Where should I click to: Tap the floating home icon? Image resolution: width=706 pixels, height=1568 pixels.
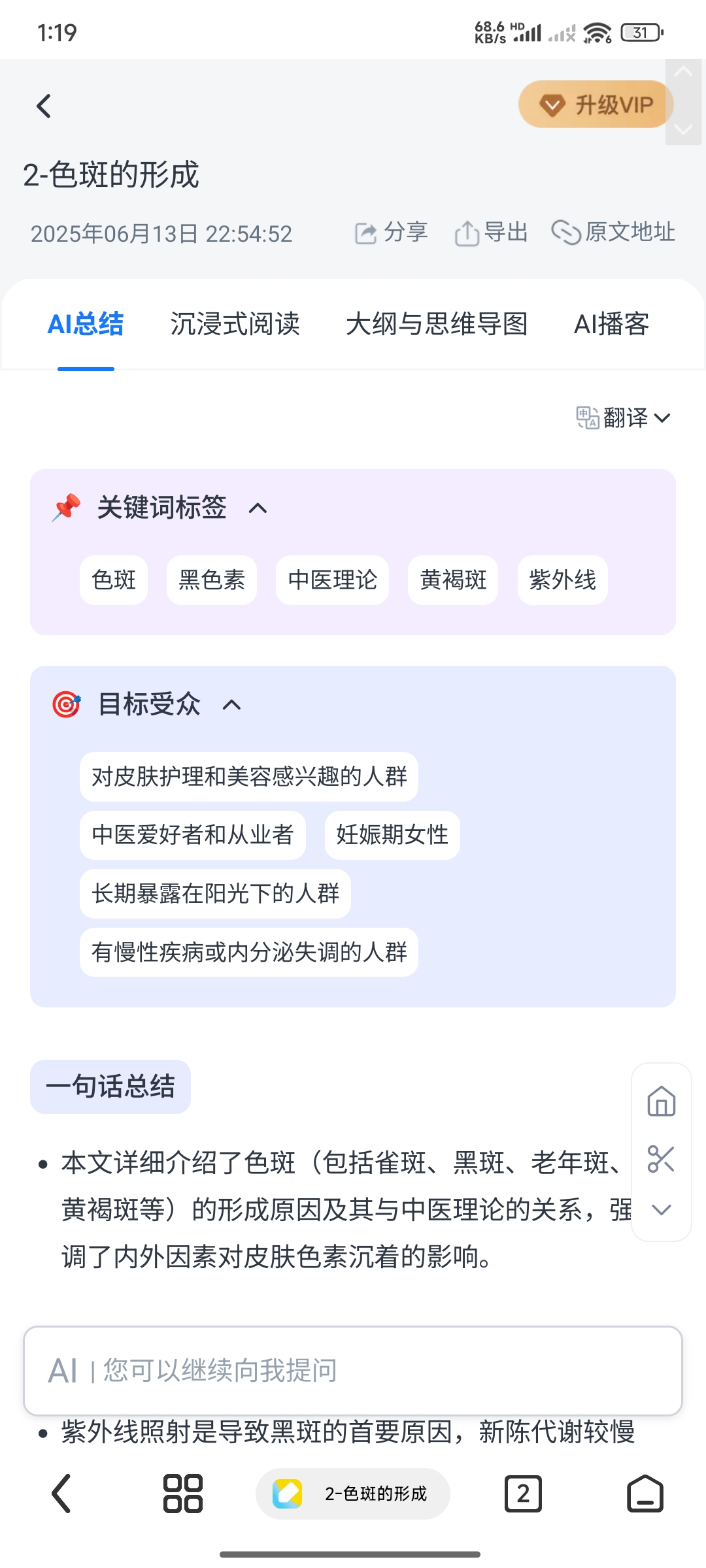[662, 1102]
